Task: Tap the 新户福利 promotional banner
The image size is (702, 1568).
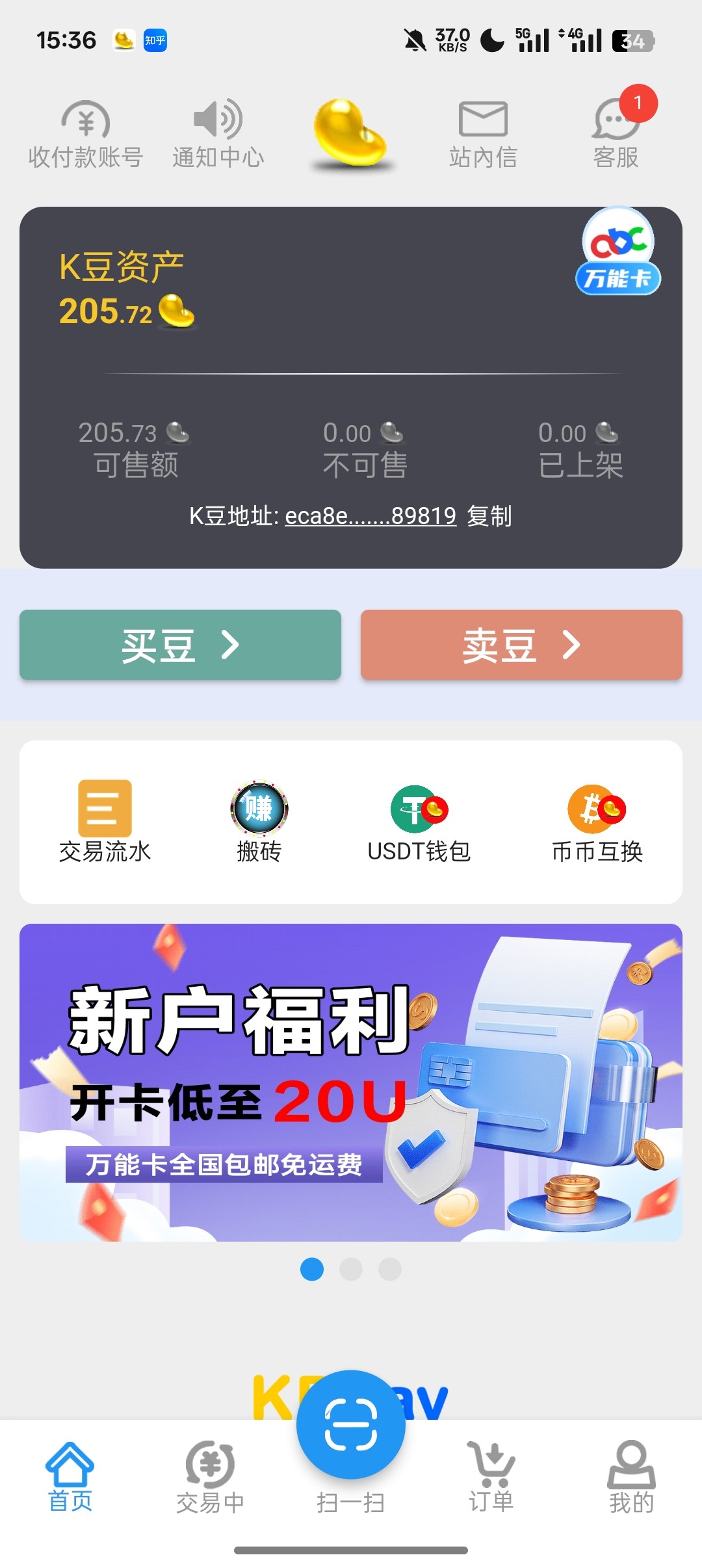Action: [351, 1086]
